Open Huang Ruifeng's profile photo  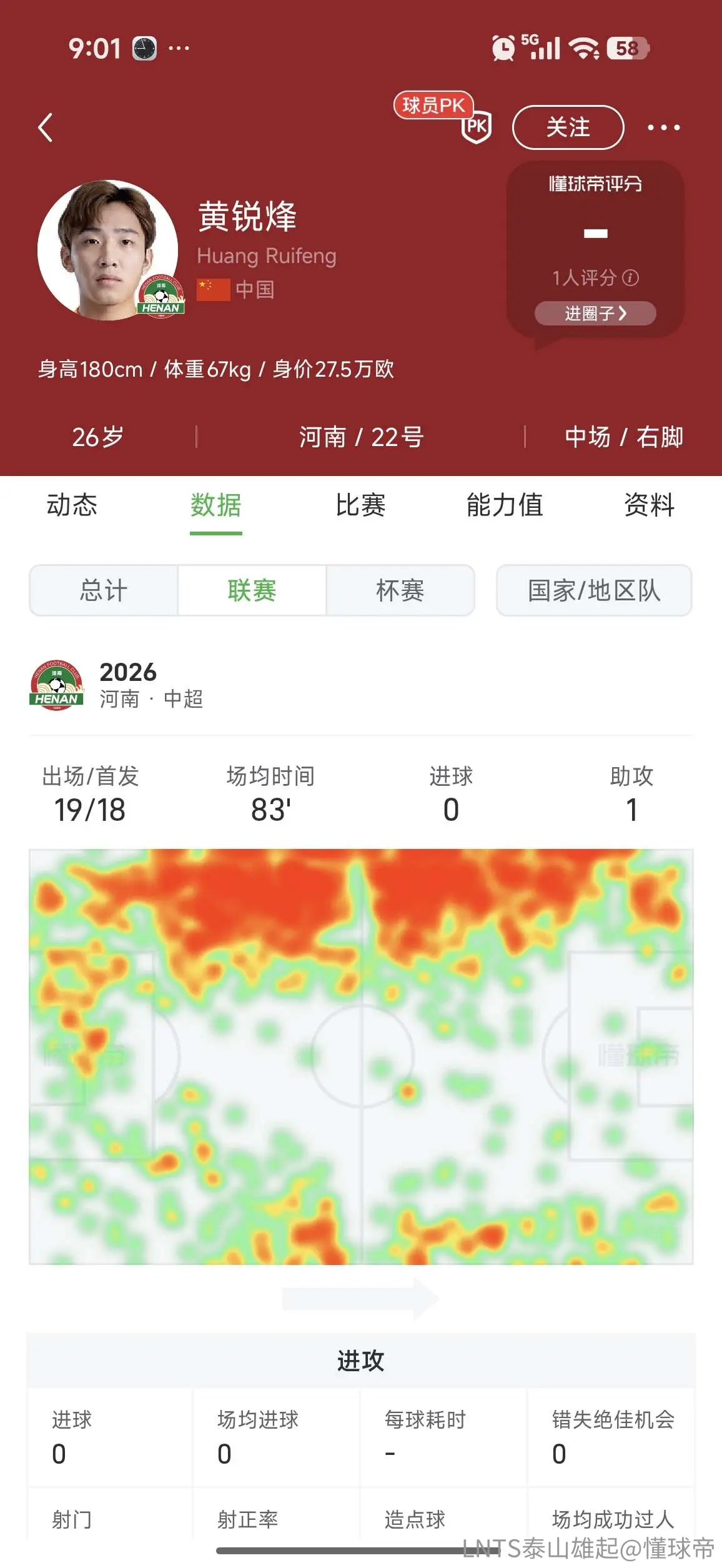[107, 250]
